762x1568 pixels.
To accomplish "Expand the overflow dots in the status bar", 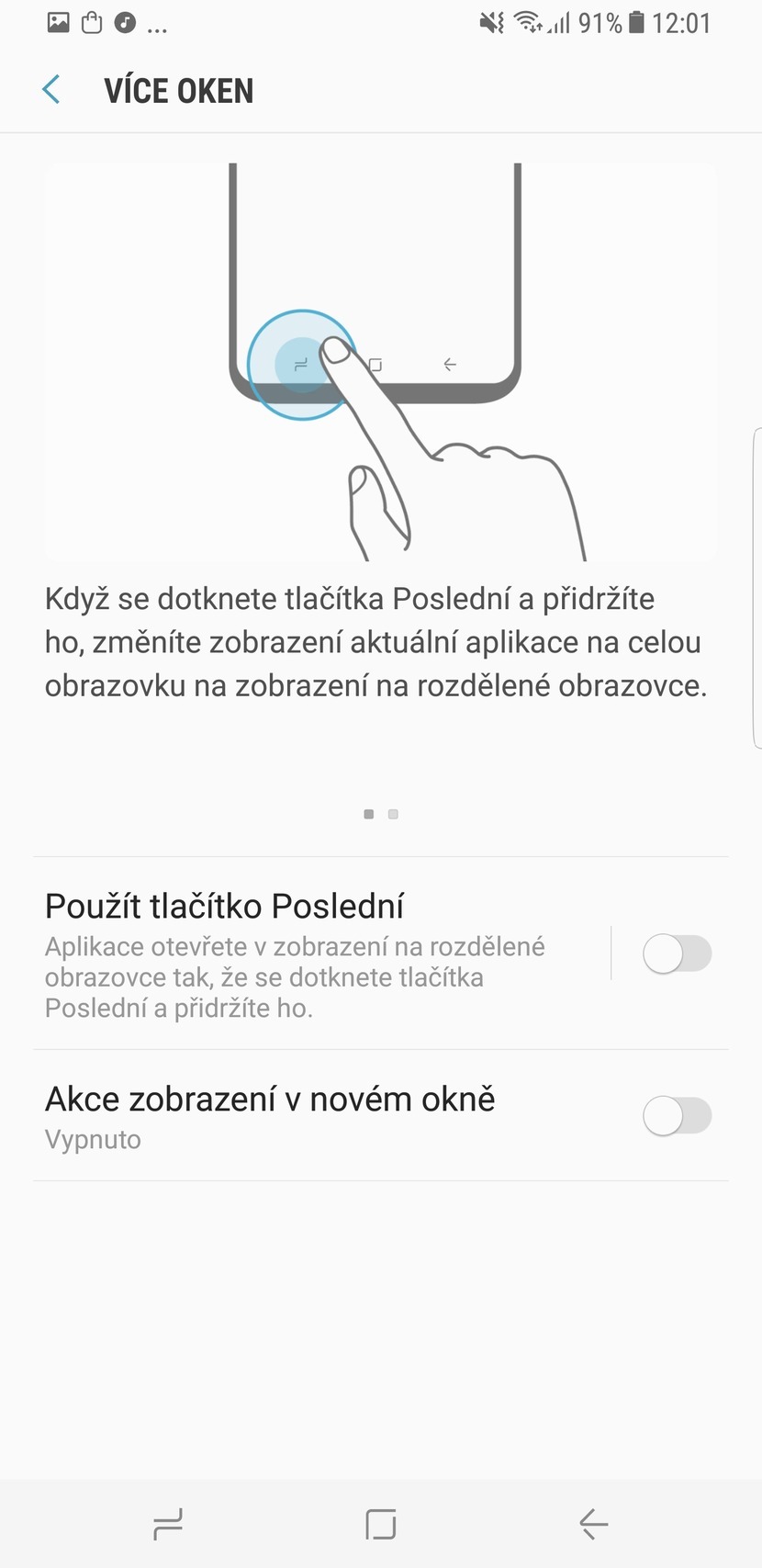I will (x=158, y=26).
